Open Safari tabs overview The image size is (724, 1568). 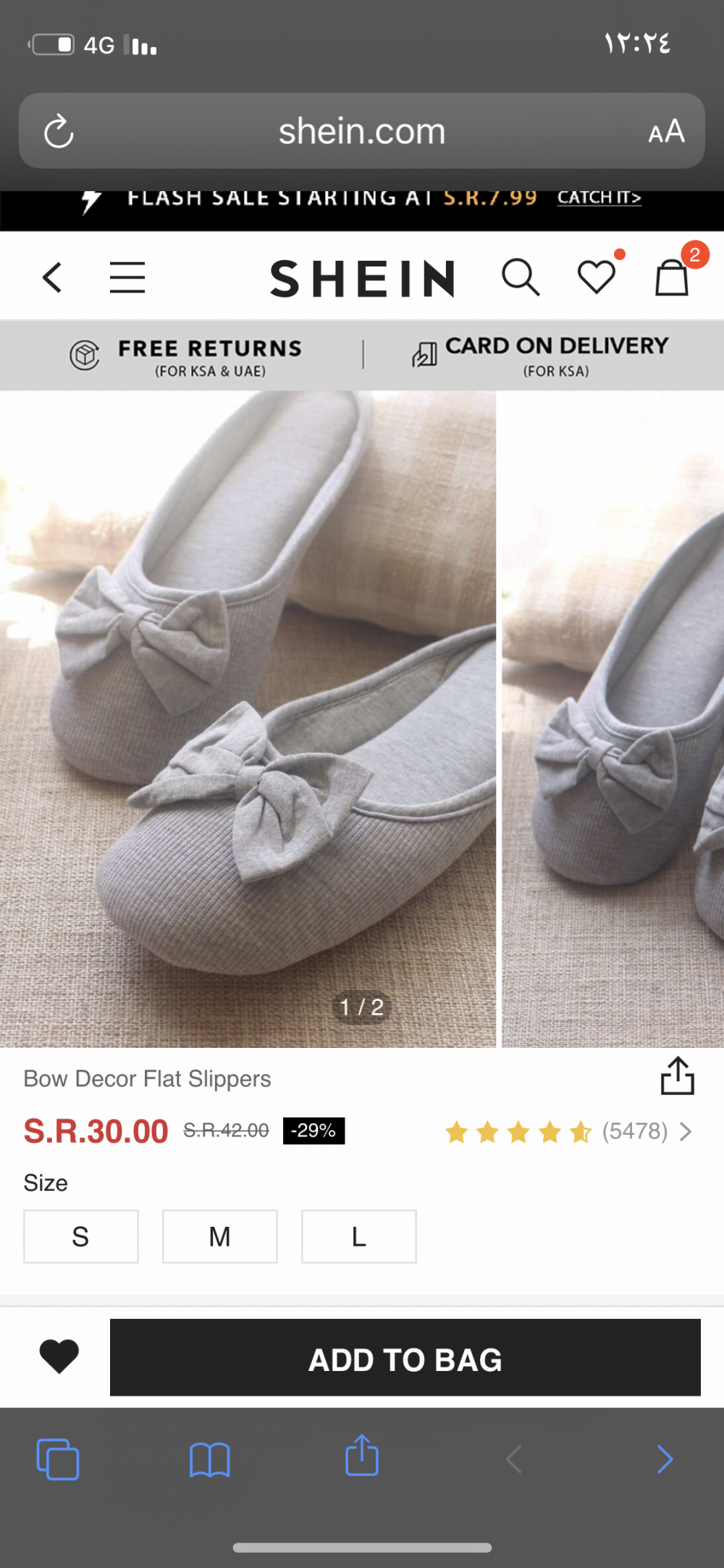58,1459
